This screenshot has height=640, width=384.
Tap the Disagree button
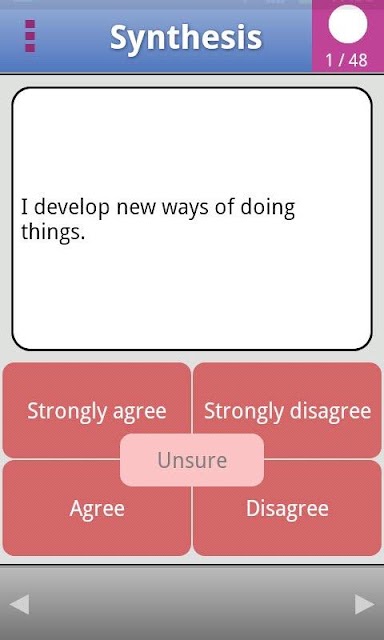click(287, 508)
